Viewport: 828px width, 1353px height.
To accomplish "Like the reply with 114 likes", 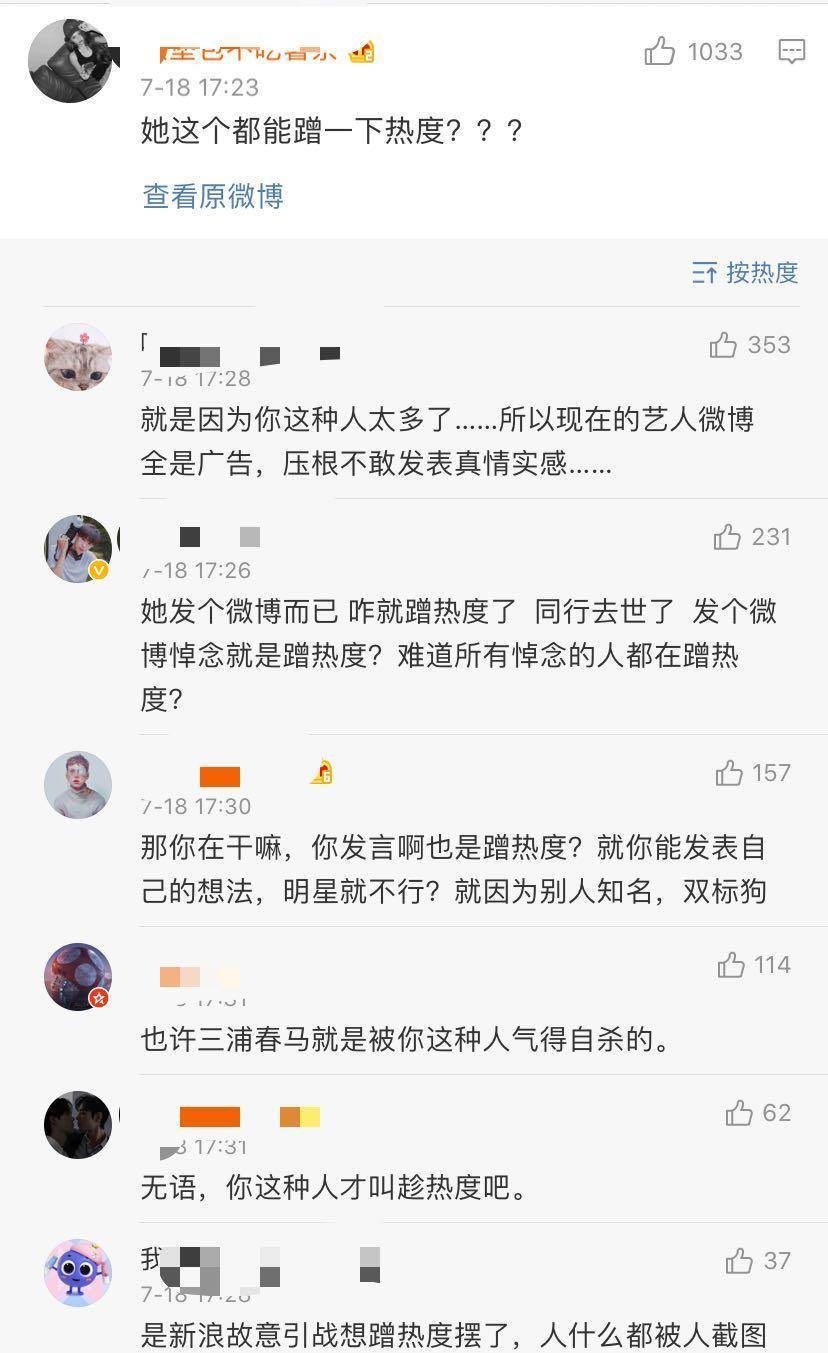I will (x=731, y=965).
